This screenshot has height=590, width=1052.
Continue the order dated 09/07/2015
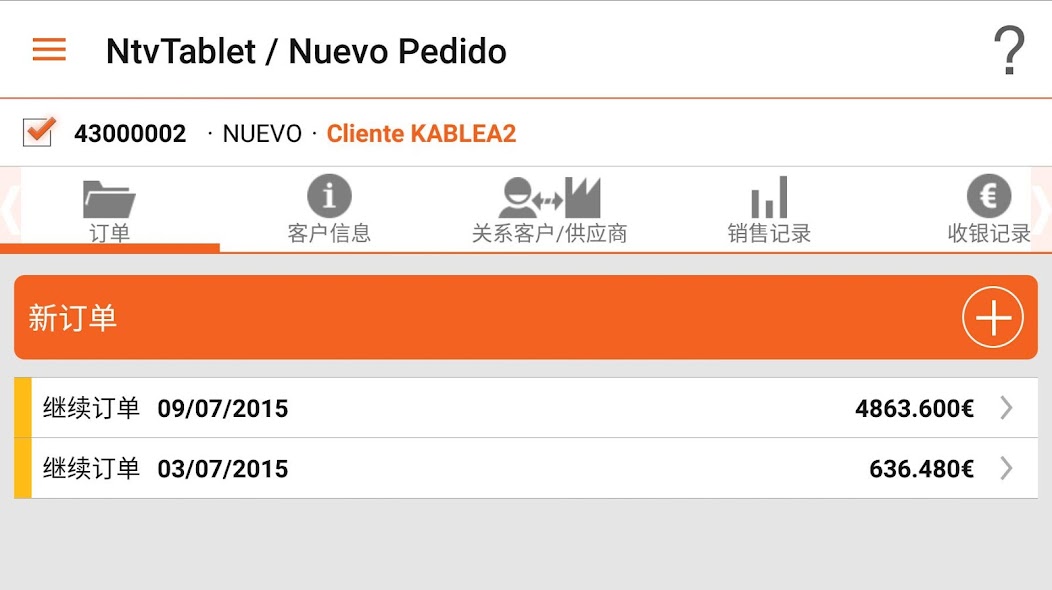pyautogui.click(x=525, y=408)
